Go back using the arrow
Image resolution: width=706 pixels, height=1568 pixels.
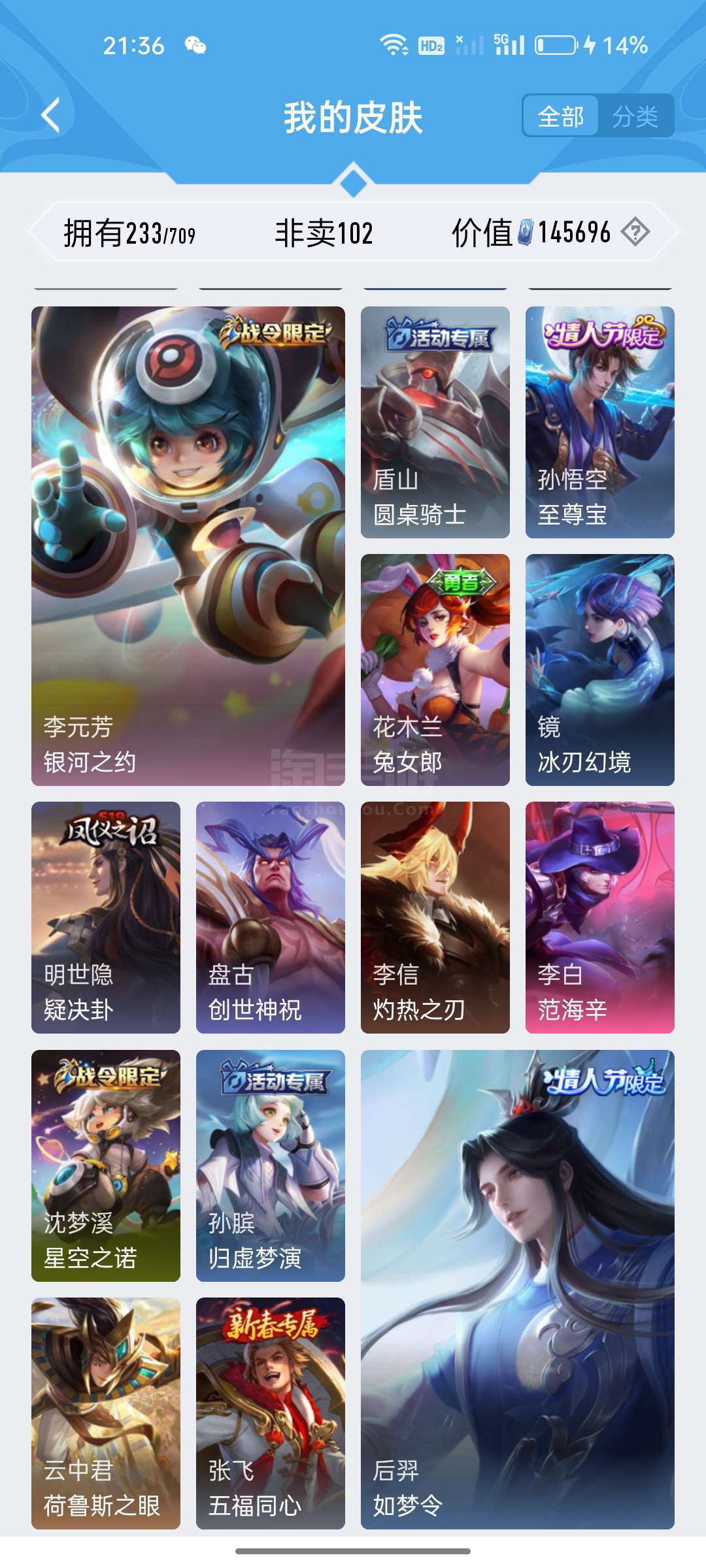51,116
